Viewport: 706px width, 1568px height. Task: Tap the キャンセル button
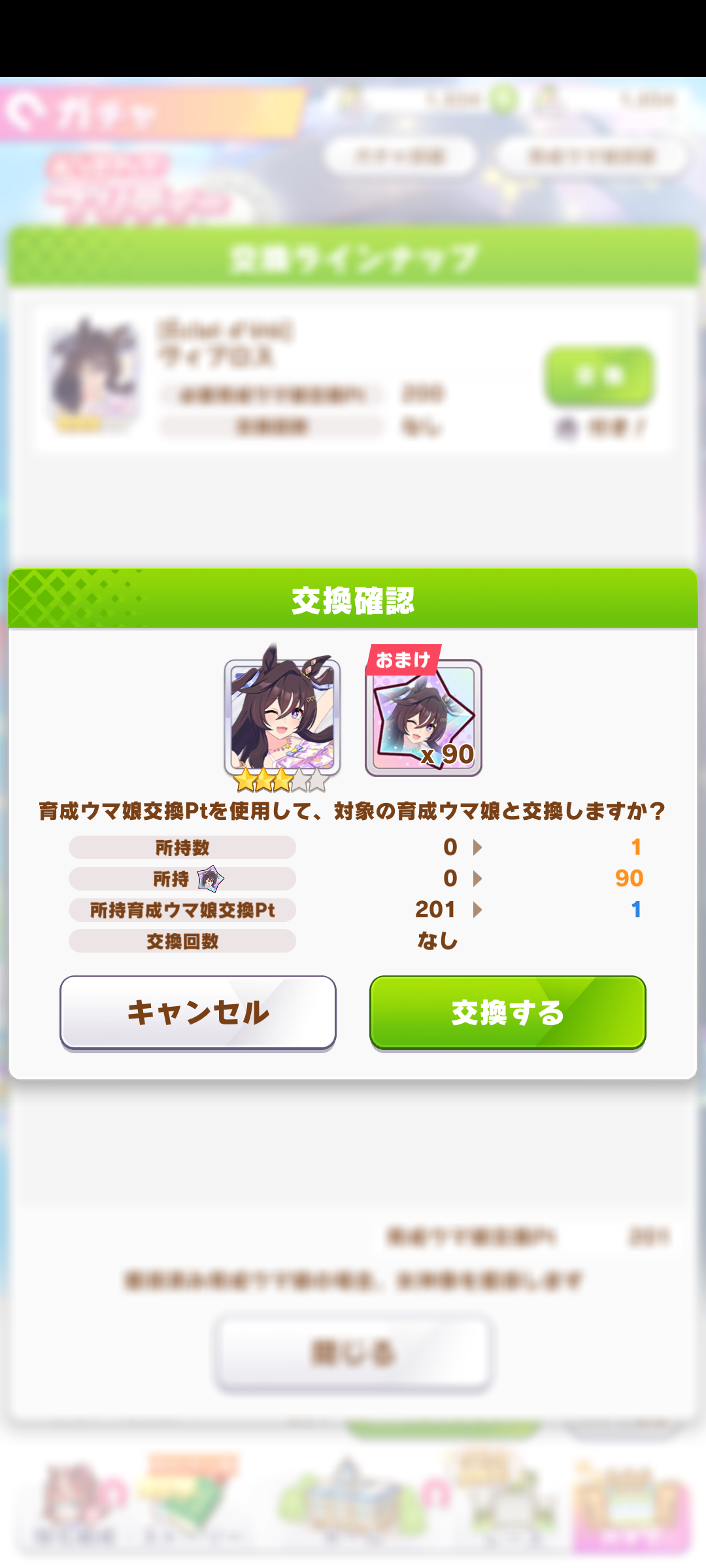197,1012
